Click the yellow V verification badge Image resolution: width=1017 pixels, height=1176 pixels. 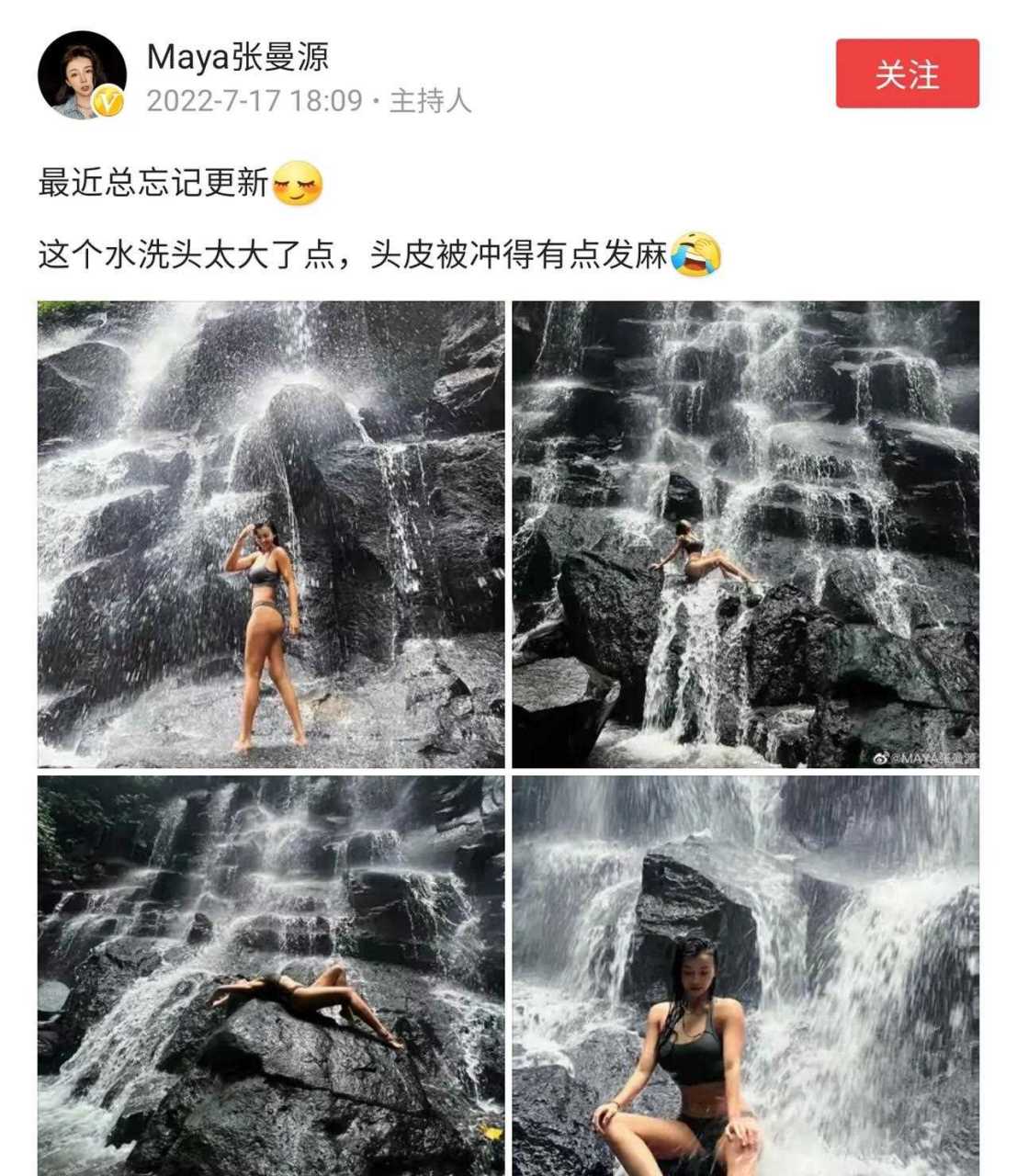tap(106, 101)
